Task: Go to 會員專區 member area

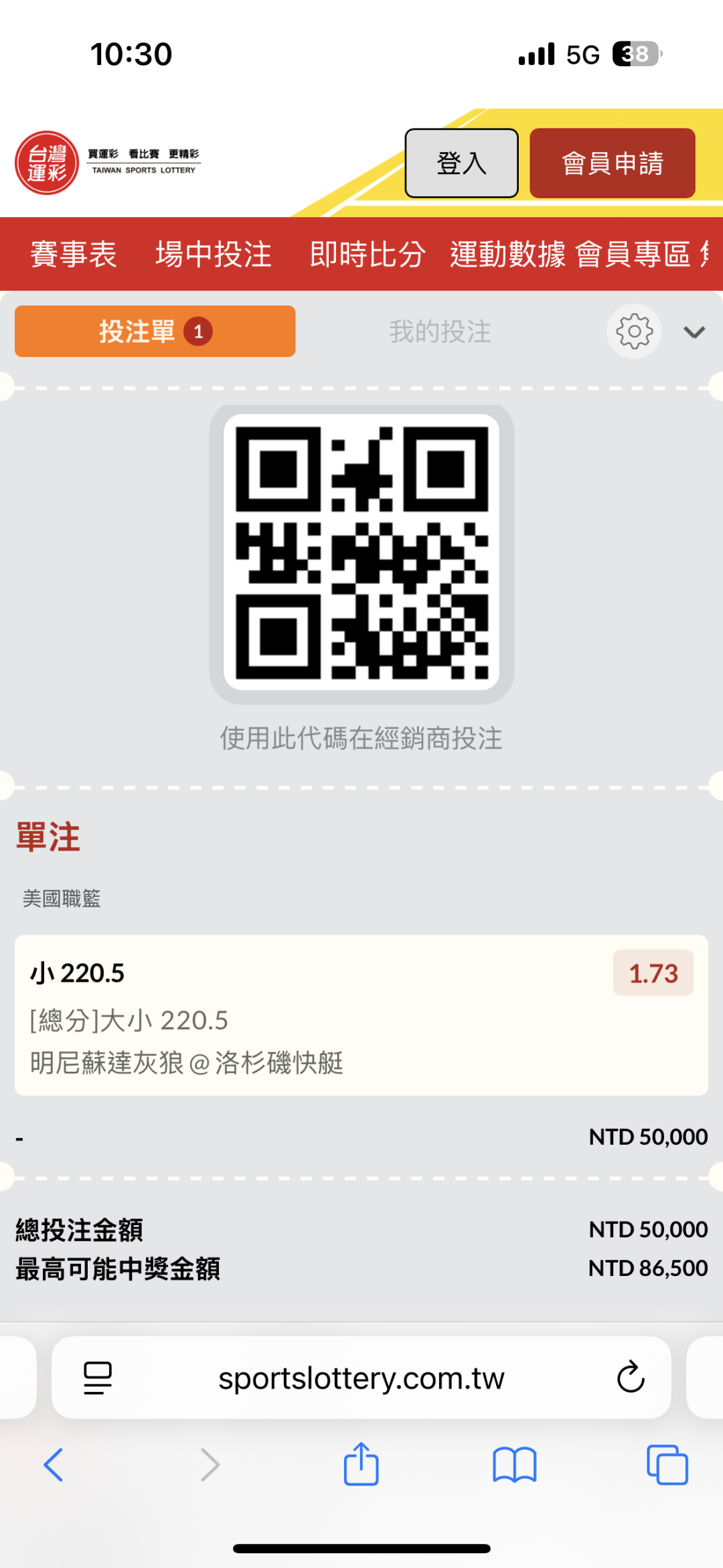Action: click(x=633, y=255)
